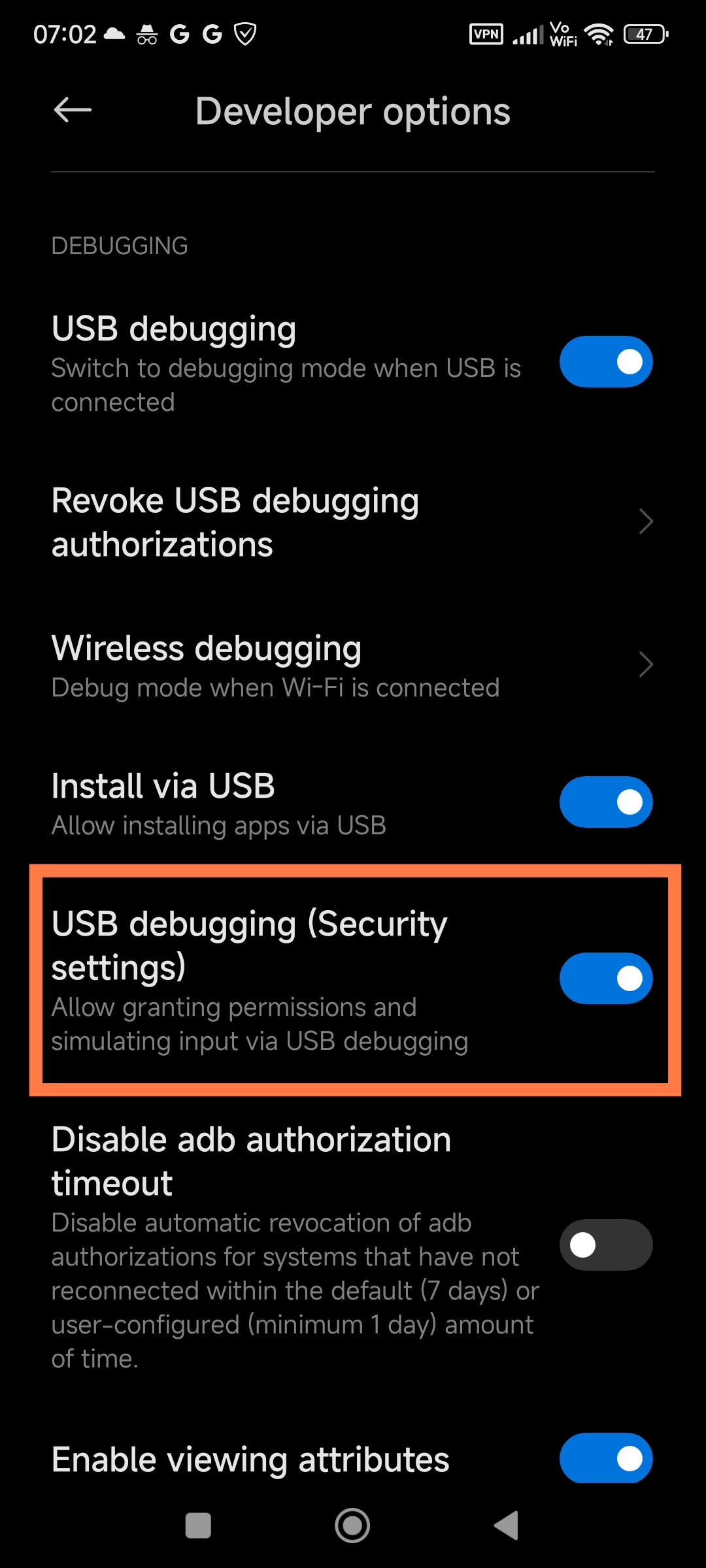Tap the system home button
Viewport: 706px width, 1568px height.
pyautogui.click(x=352, y=1526)
